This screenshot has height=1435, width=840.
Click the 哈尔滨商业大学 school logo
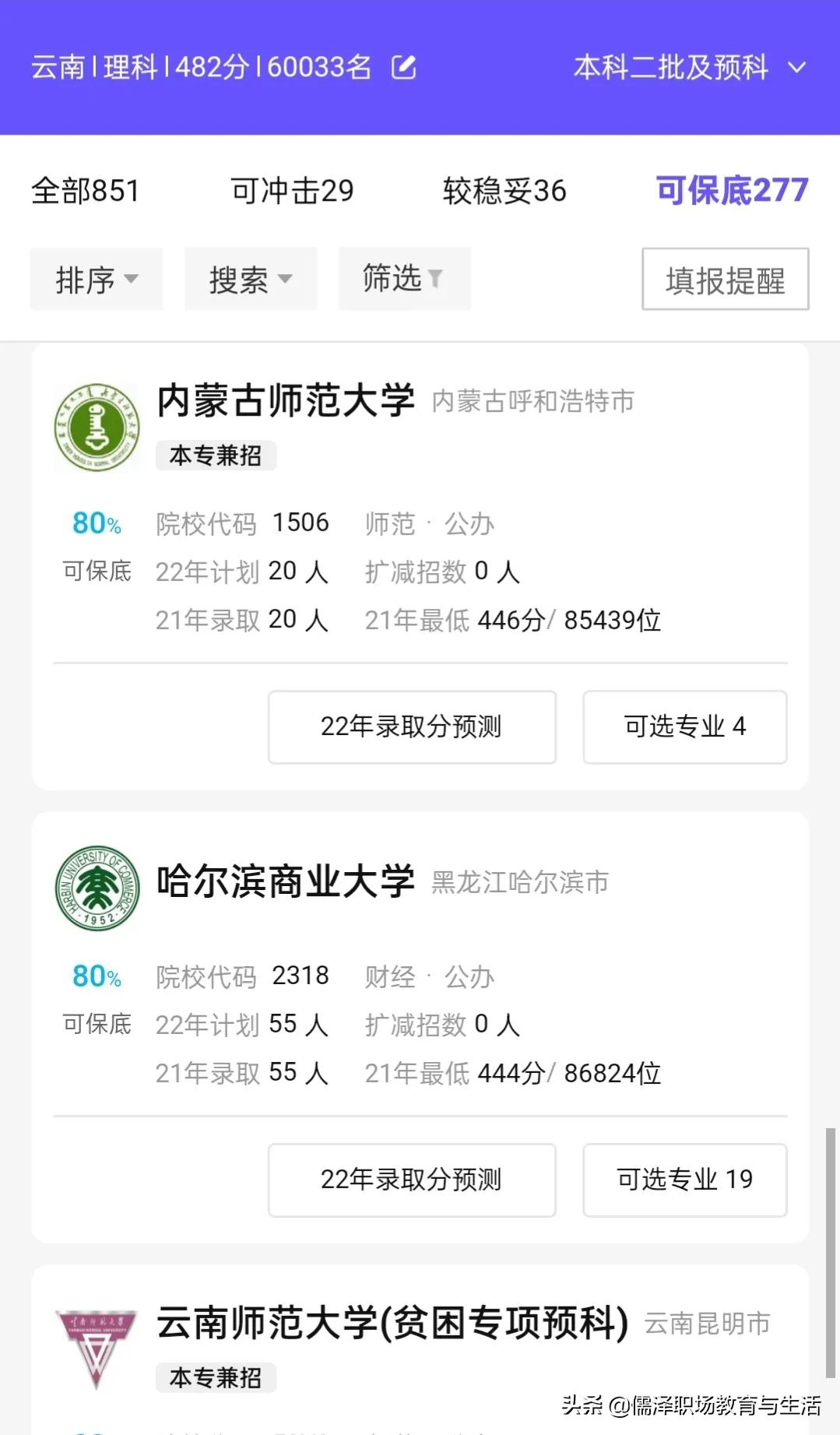pos(97,888)
